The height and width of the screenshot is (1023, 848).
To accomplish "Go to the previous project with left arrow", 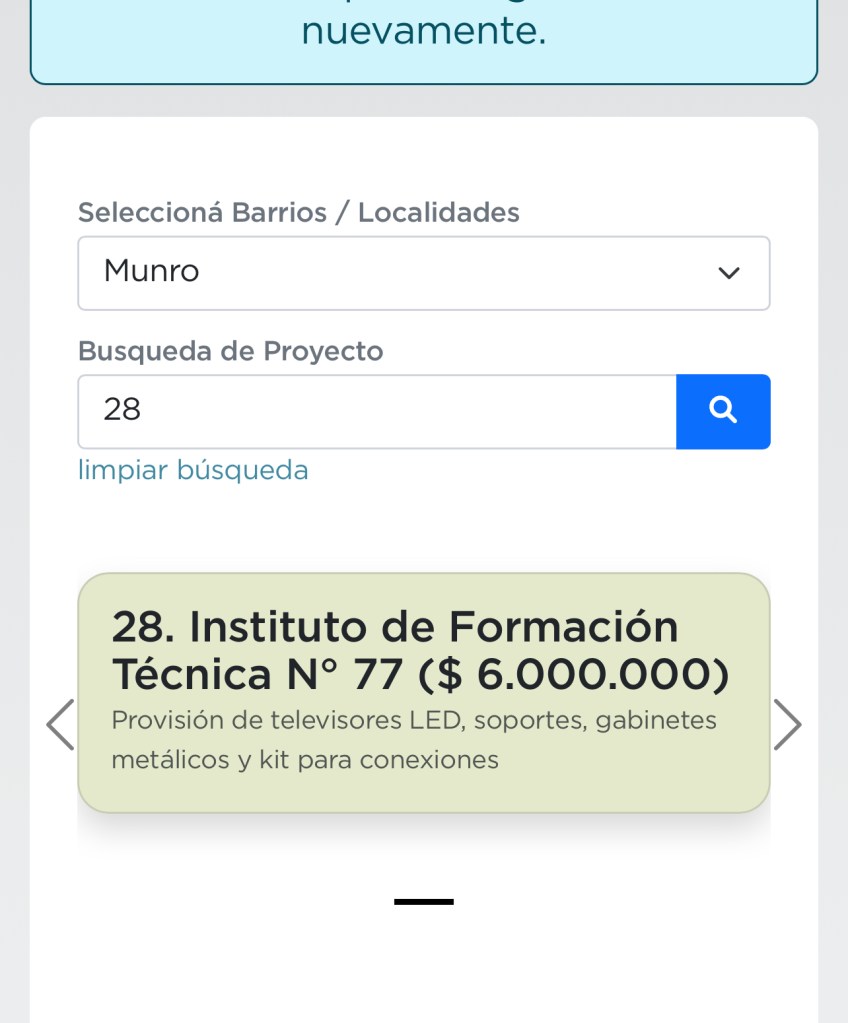I will [x=61, y=724].
